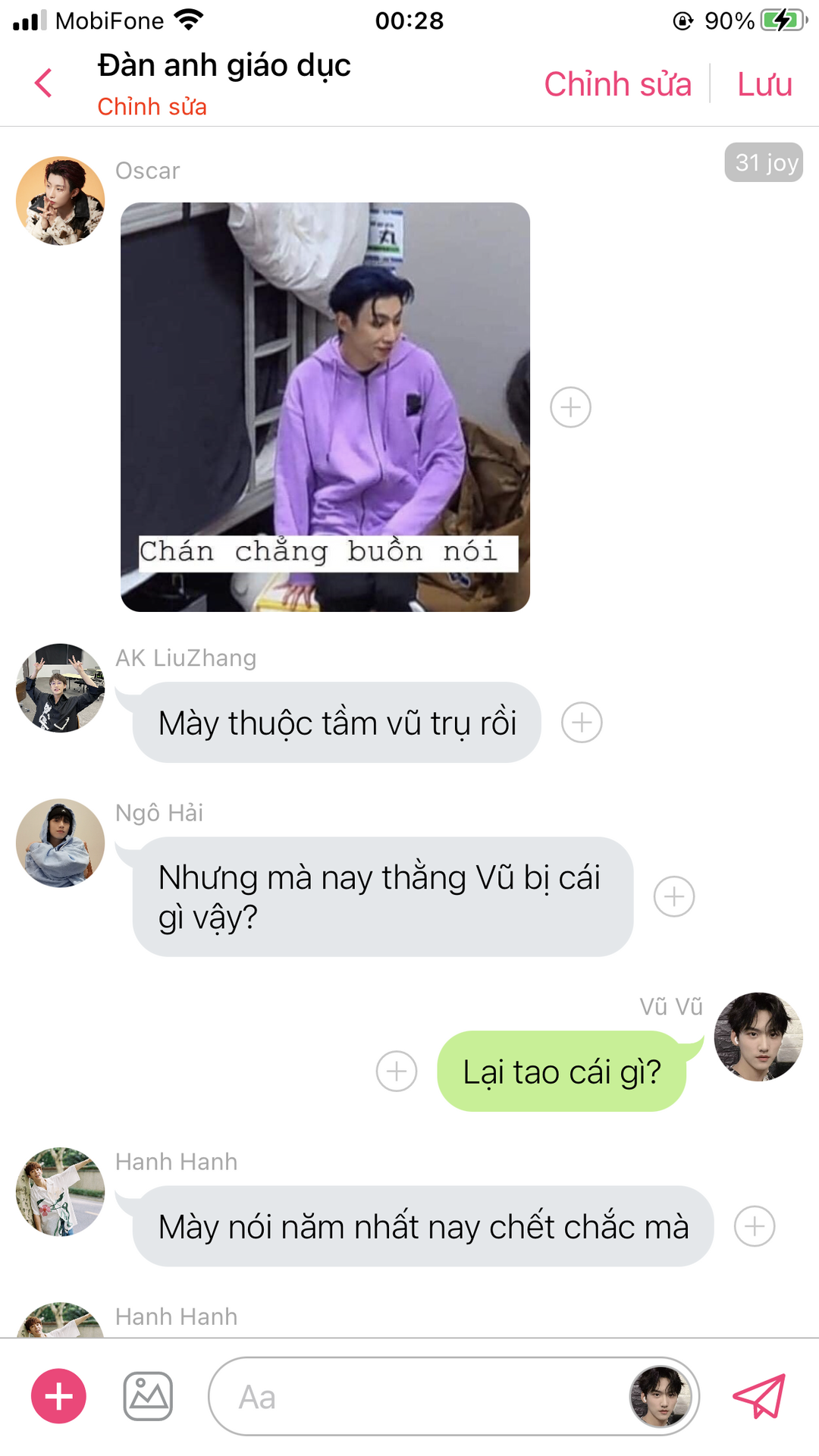
Task: Send the message with the paper plane
Action: (x=759, y=1396)
